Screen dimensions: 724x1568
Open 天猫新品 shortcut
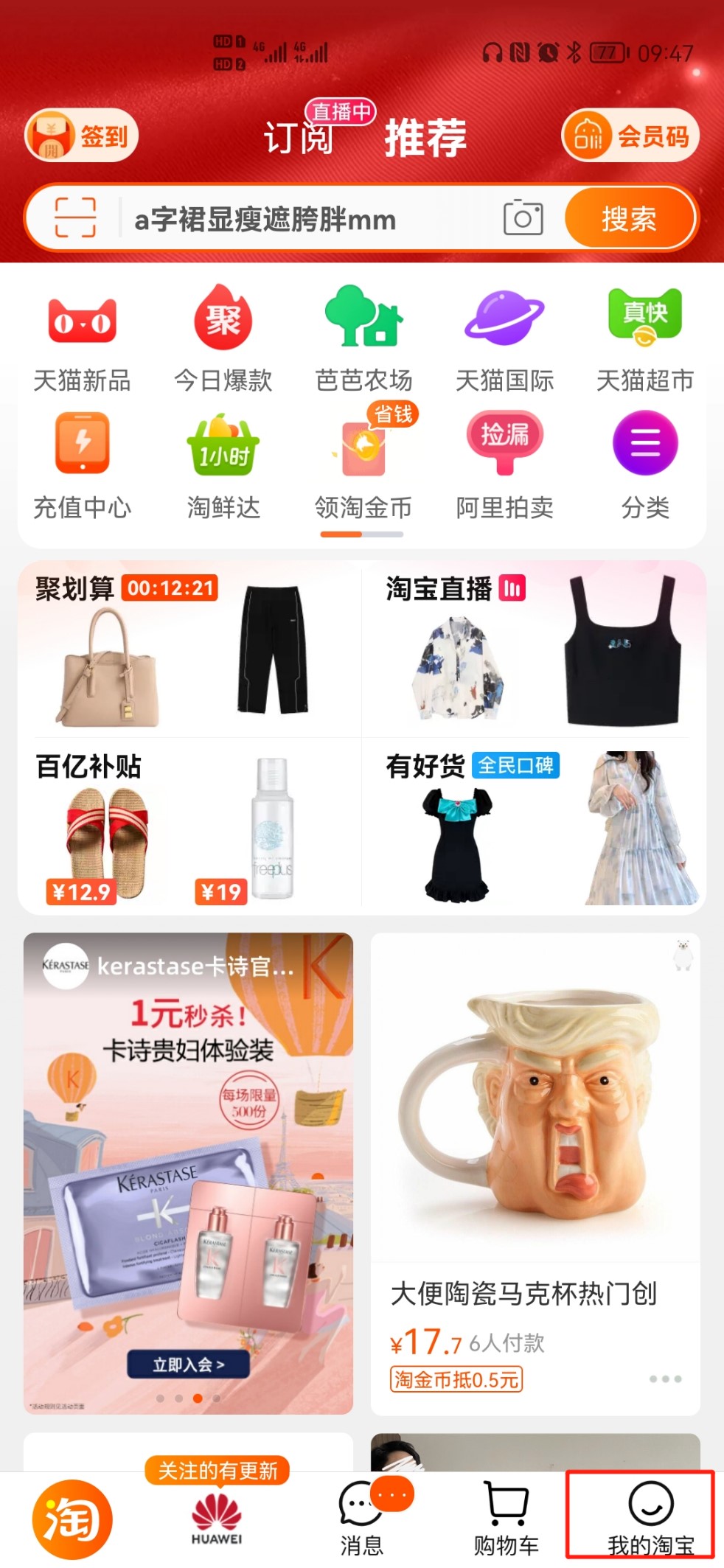(83, 341)
